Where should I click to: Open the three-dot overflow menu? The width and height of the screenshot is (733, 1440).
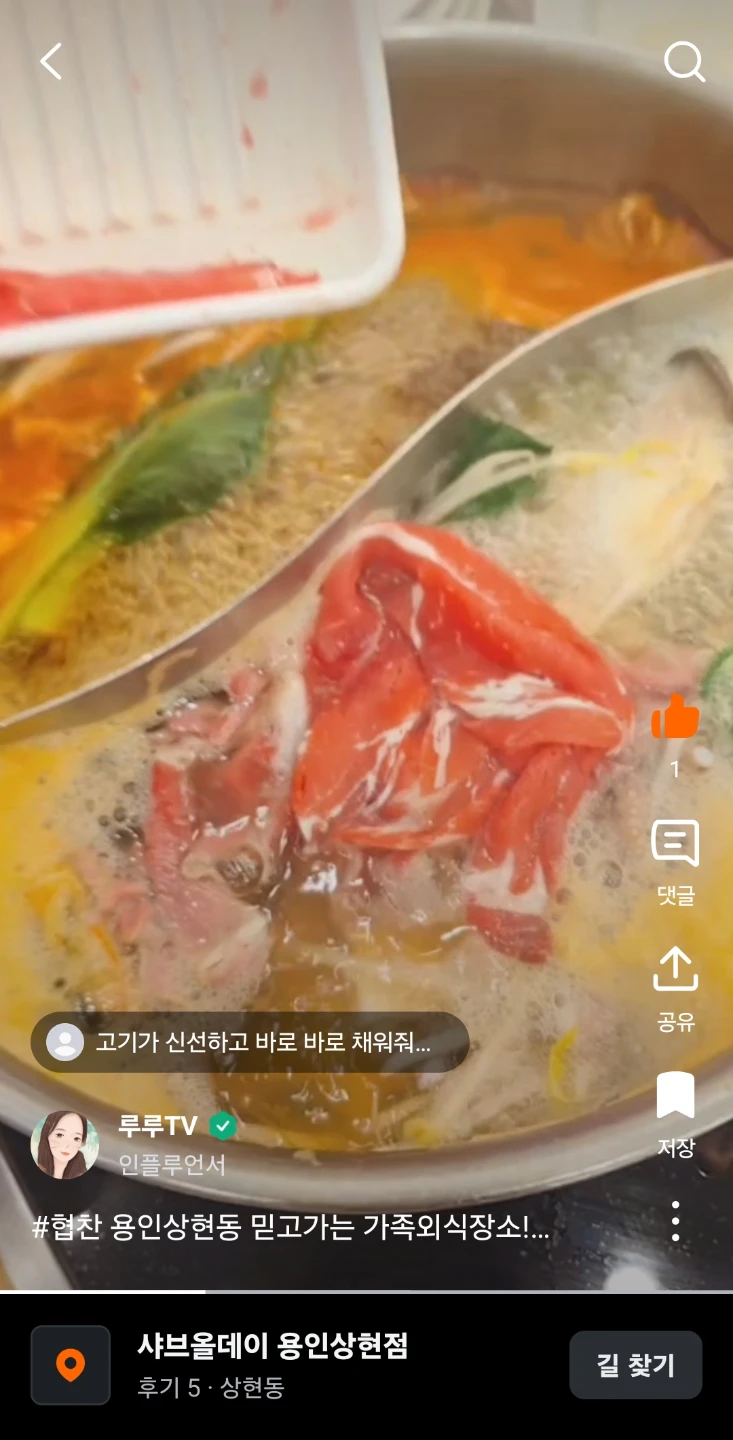pos(676,1221)
